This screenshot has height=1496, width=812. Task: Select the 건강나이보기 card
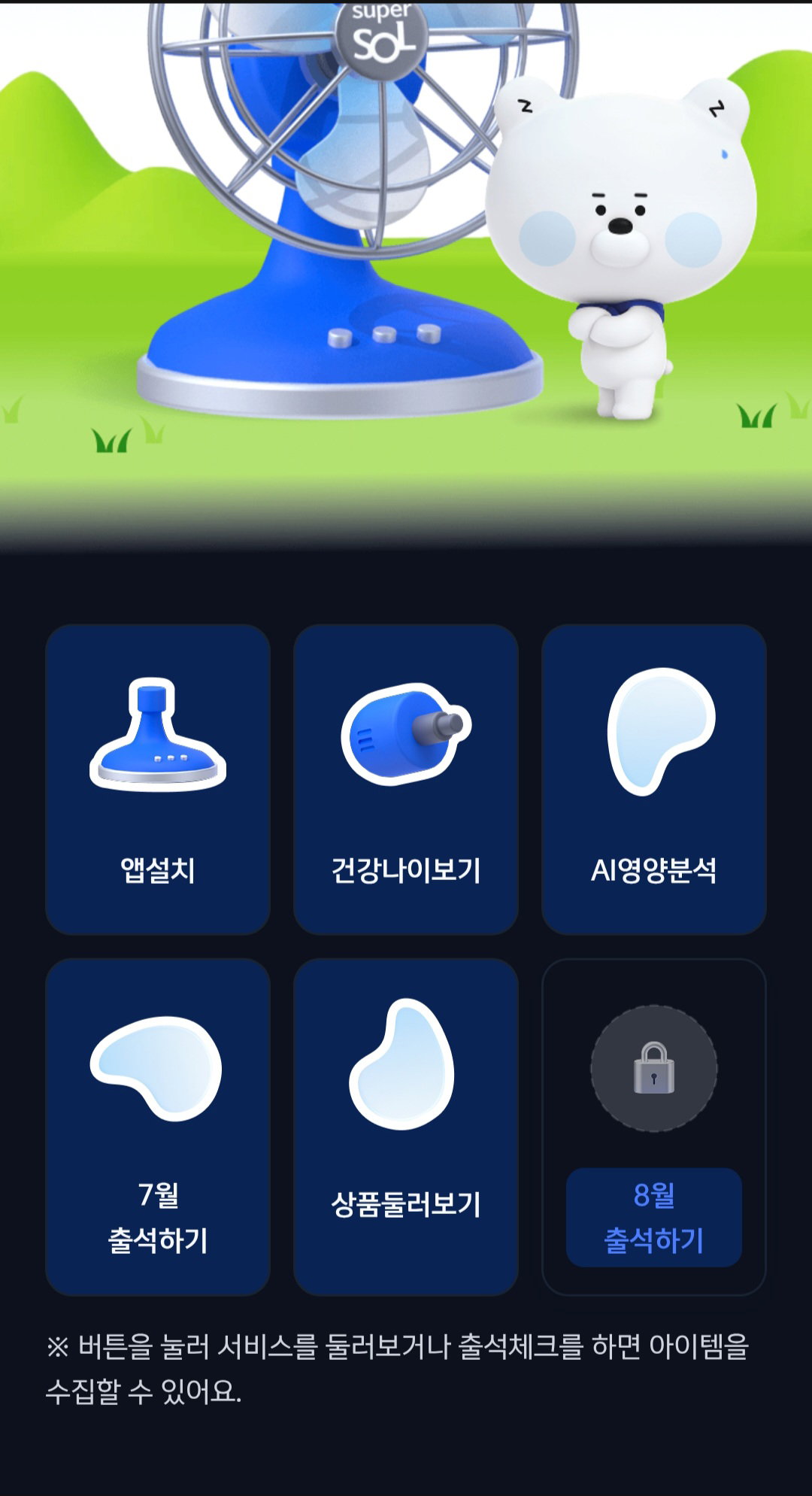(406, 779)
